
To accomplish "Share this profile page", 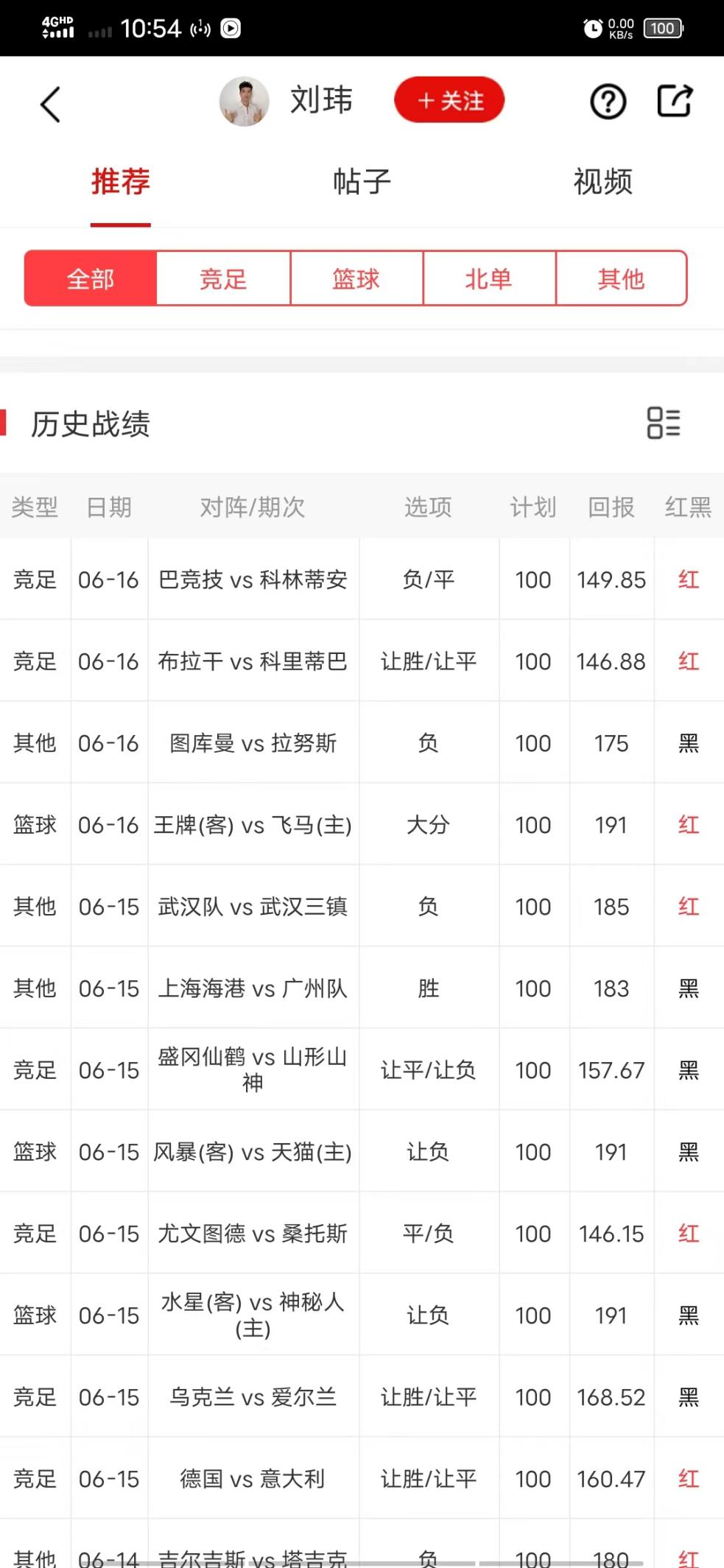I will 675,102.
